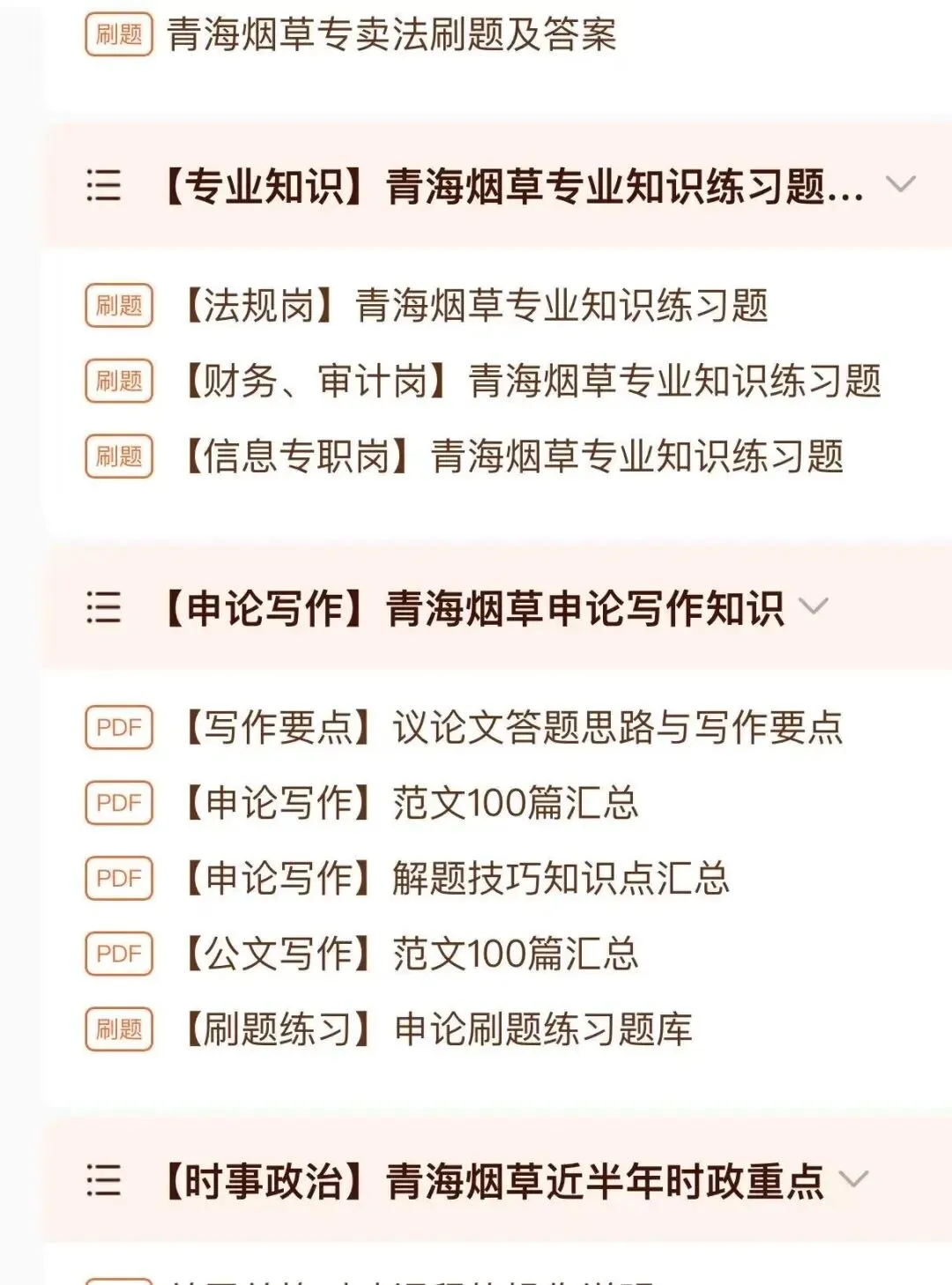Collapse the 【专业知识】 section header

(x=499, y=186)
